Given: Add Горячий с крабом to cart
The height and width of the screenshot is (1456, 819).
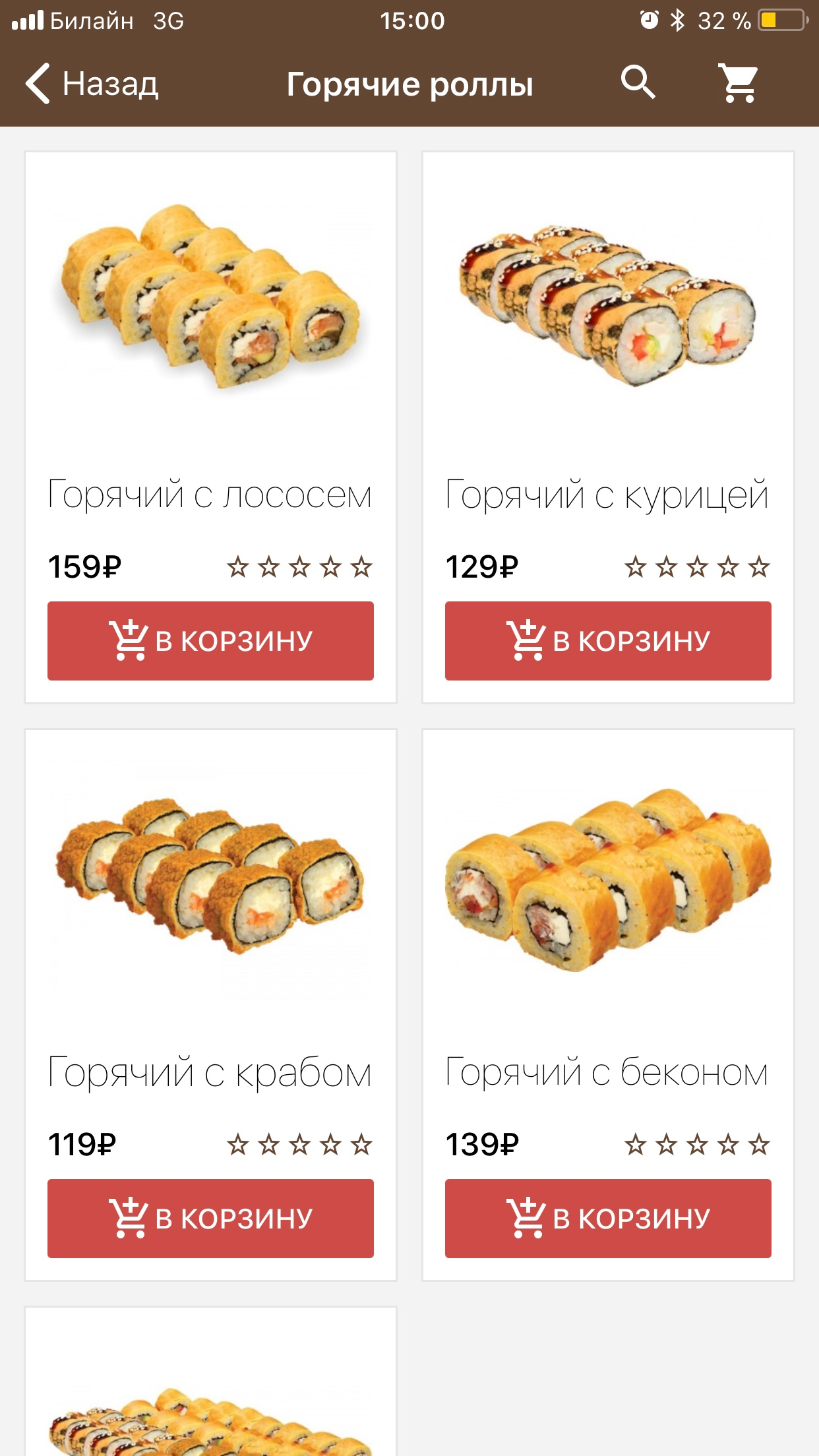Looking at the screenshot, I should 210,1218.
